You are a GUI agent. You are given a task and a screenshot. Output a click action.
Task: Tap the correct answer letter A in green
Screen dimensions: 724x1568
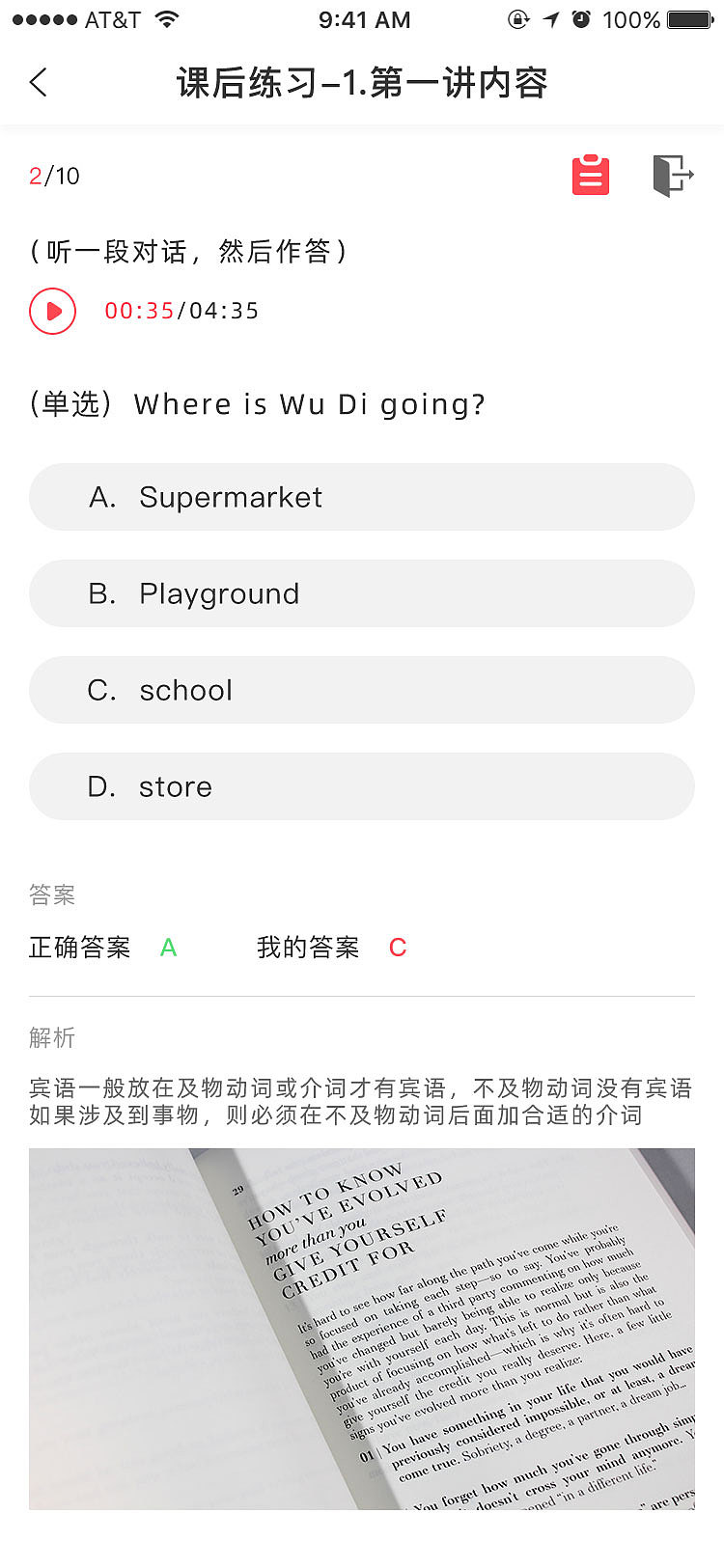[168, 947]
